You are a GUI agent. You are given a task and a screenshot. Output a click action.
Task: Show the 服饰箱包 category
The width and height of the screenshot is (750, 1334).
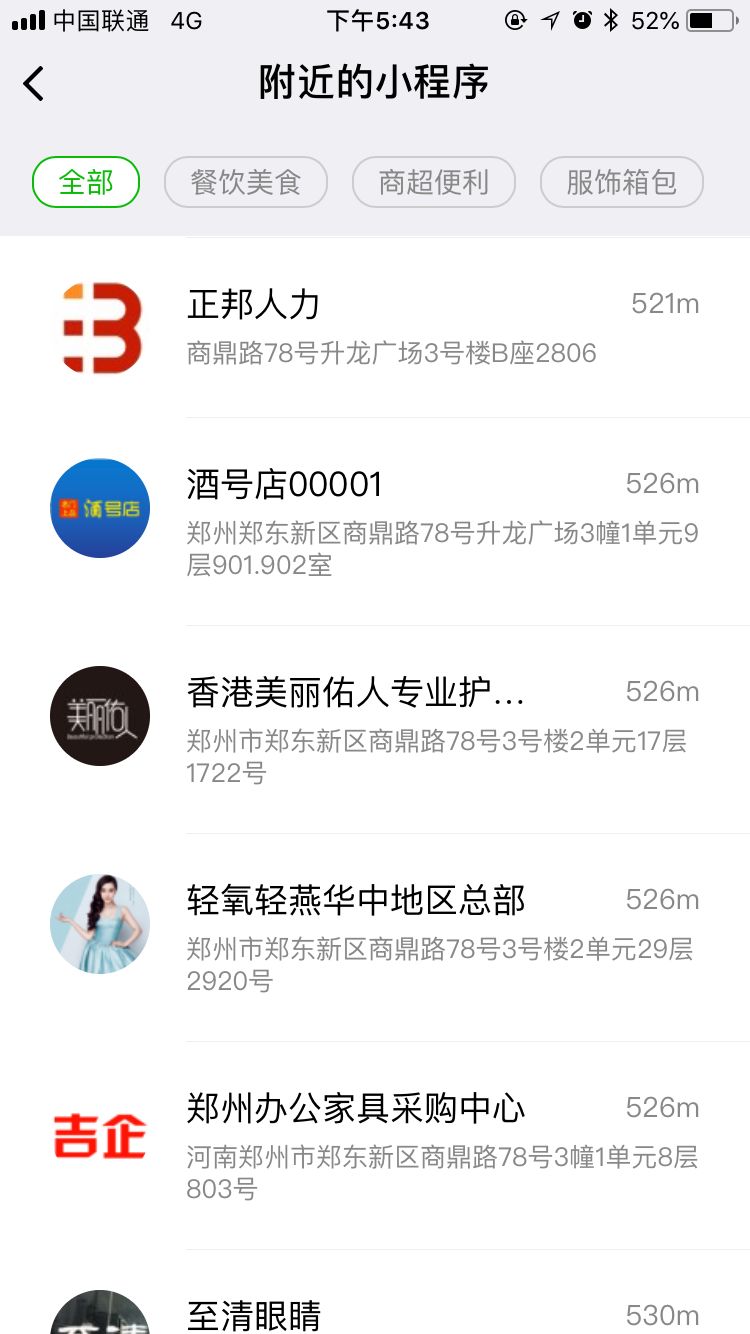pos(621,182)
